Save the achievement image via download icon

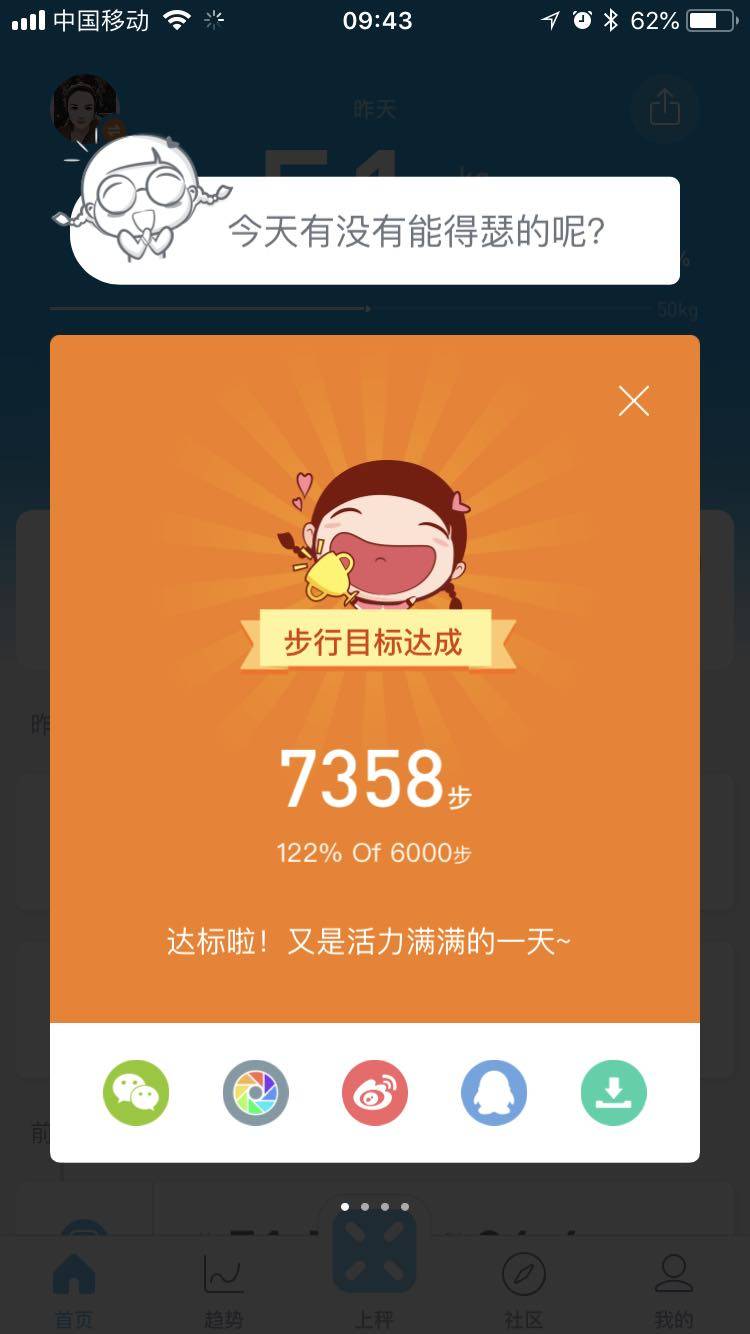[x=614, y=1093]
